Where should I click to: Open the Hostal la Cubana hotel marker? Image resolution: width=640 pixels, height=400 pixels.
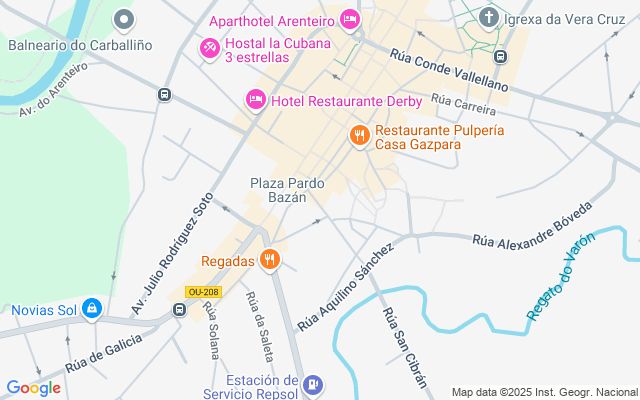[x=209, y=47]
